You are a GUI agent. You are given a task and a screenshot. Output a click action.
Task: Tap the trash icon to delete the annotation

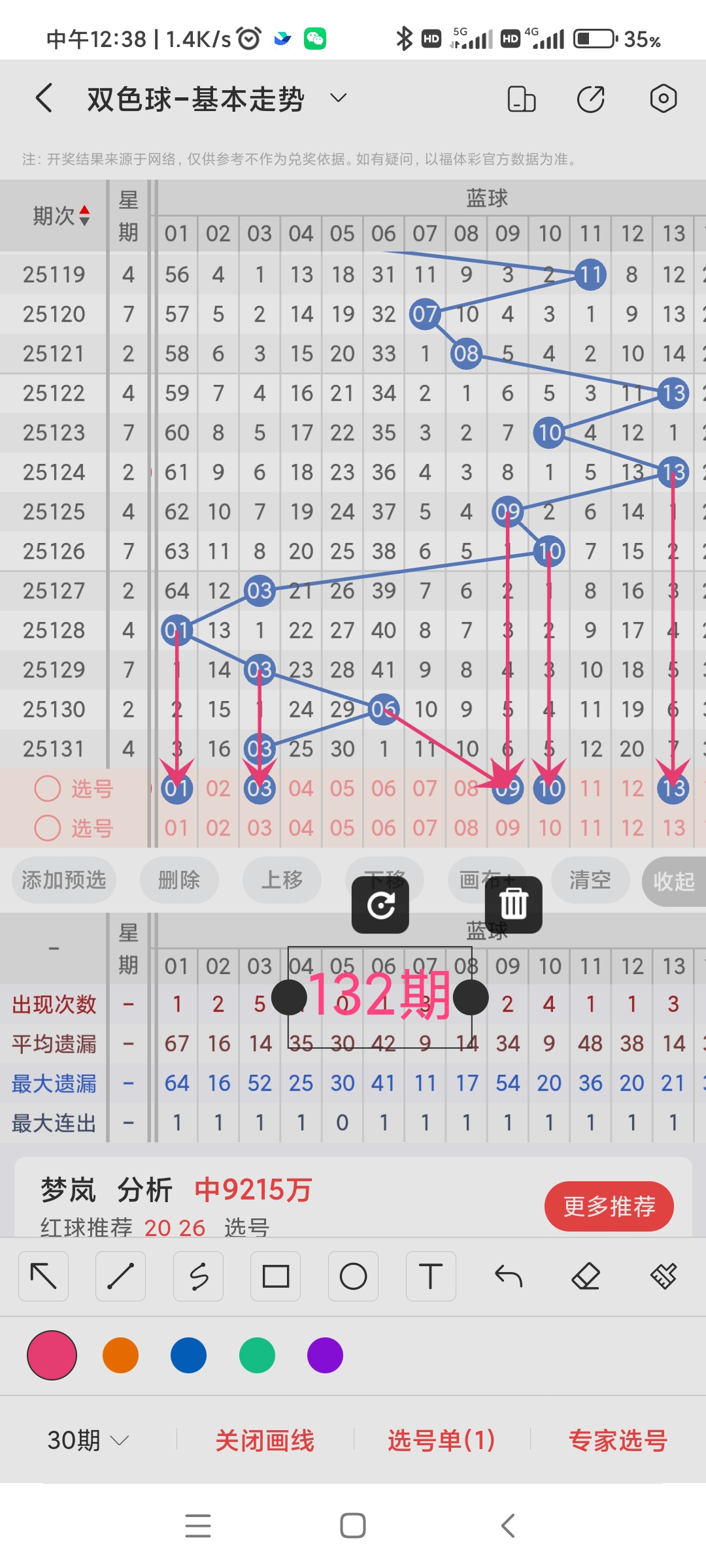(513, 905)
